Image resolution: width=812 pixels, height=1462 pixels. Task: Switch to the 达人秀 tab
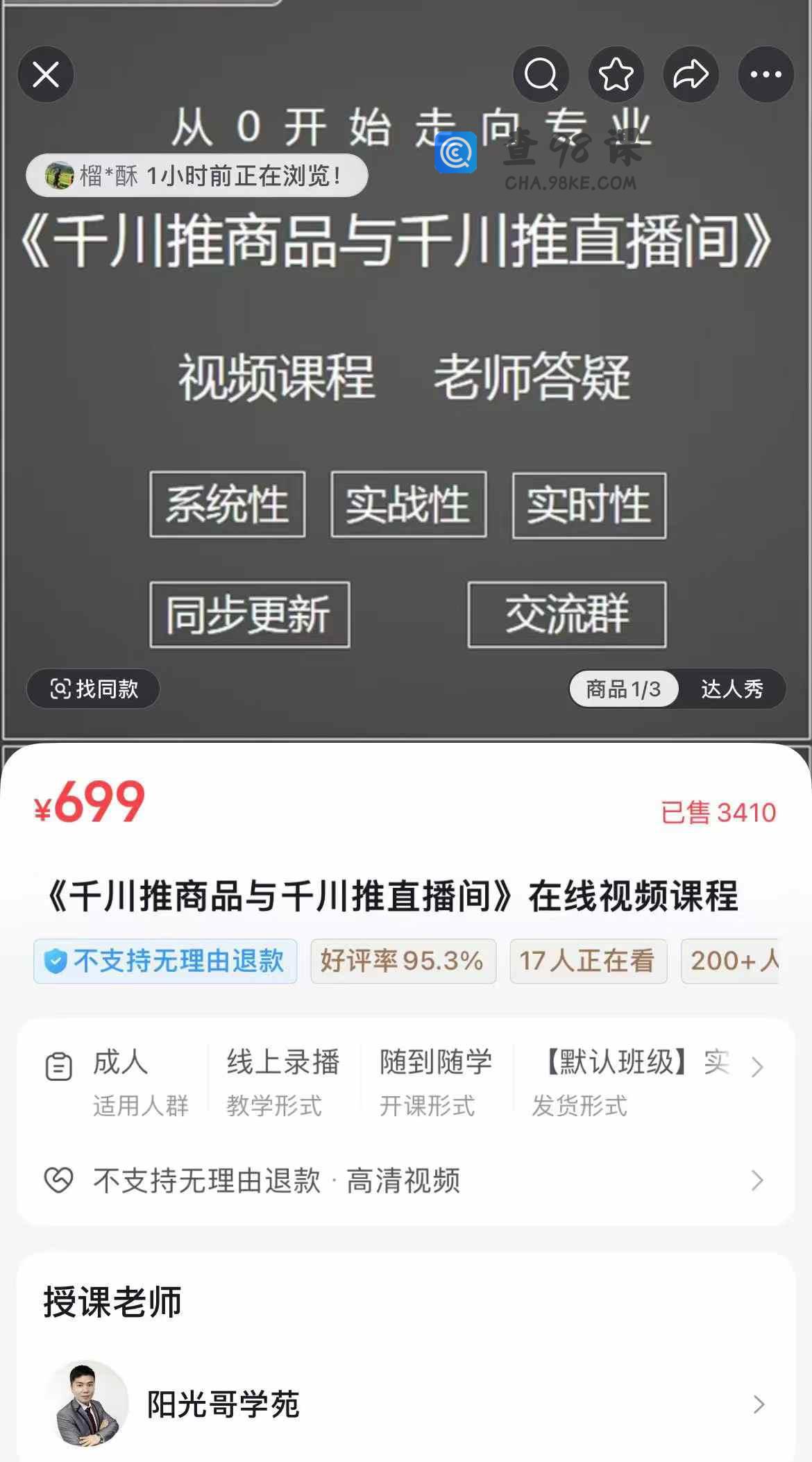[x=731, y=689]
